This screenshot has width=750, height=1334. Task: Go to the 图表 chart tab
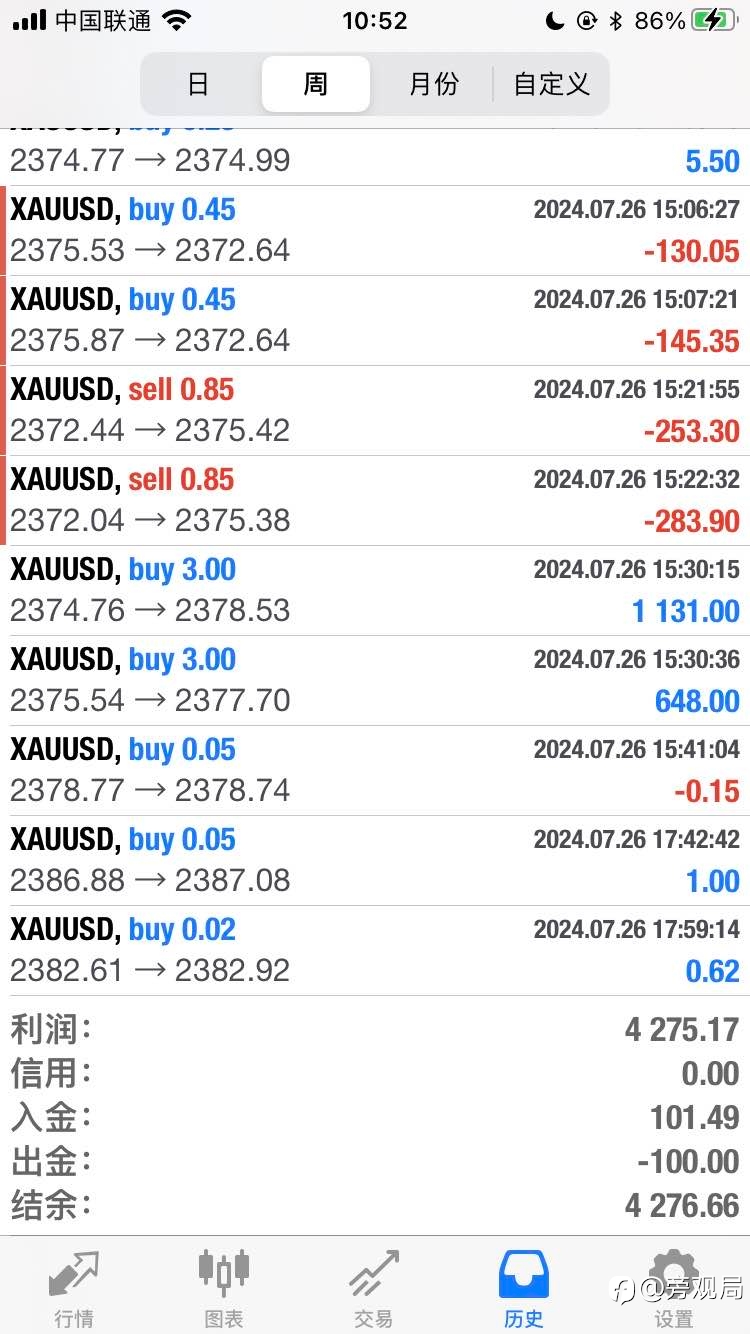coord(224,1288)
